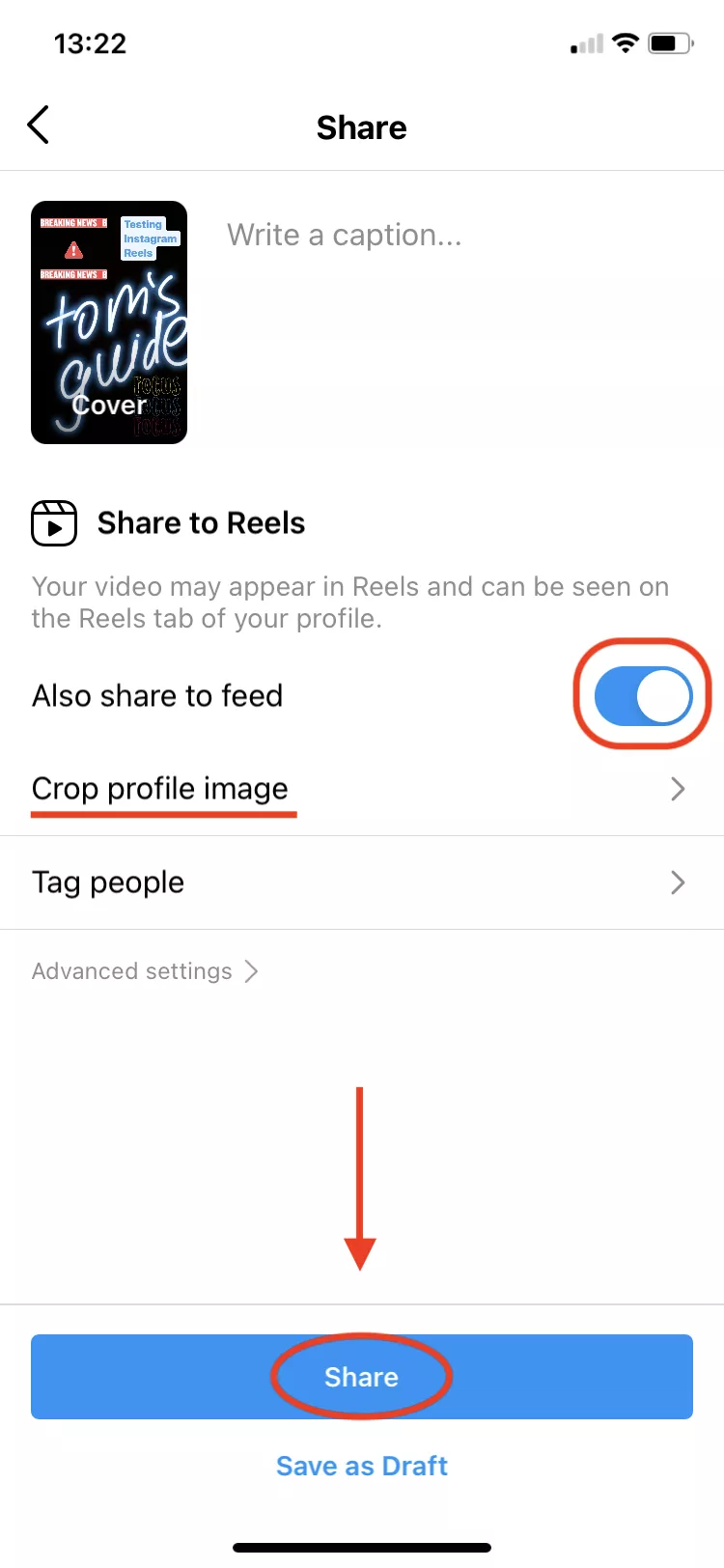The width and height of the screenshot is (724, 1568).
Task: Go back using the top-left arrow
Action: click(38, 126)
